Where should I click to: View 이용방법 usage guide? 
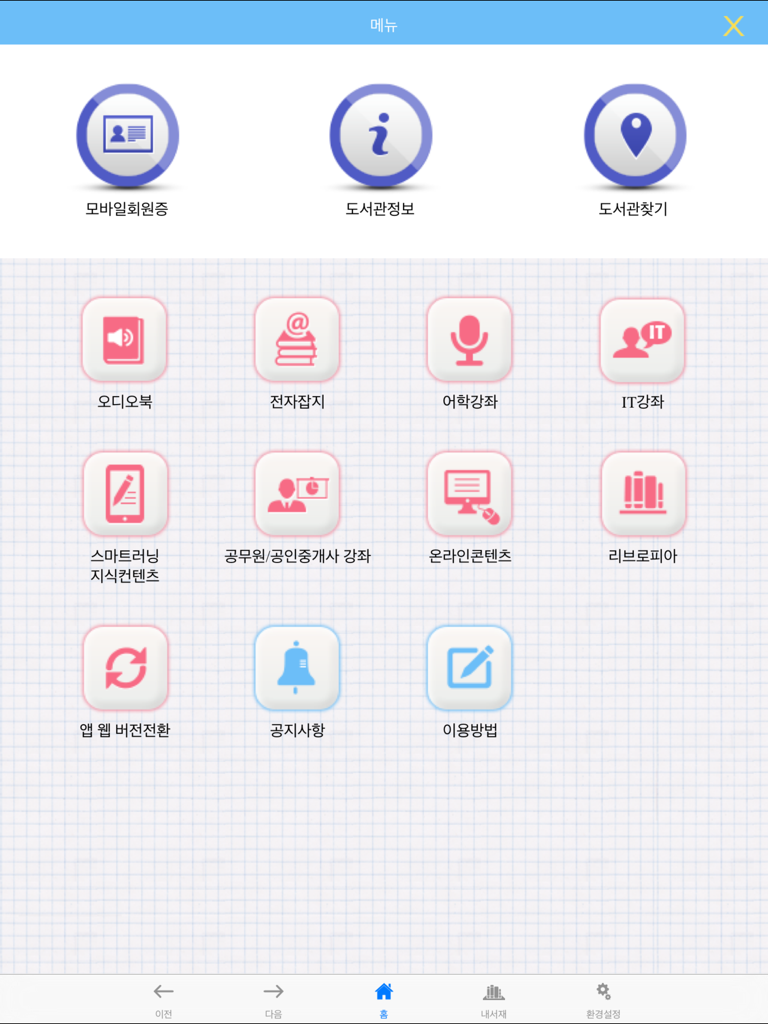(470, 668)
